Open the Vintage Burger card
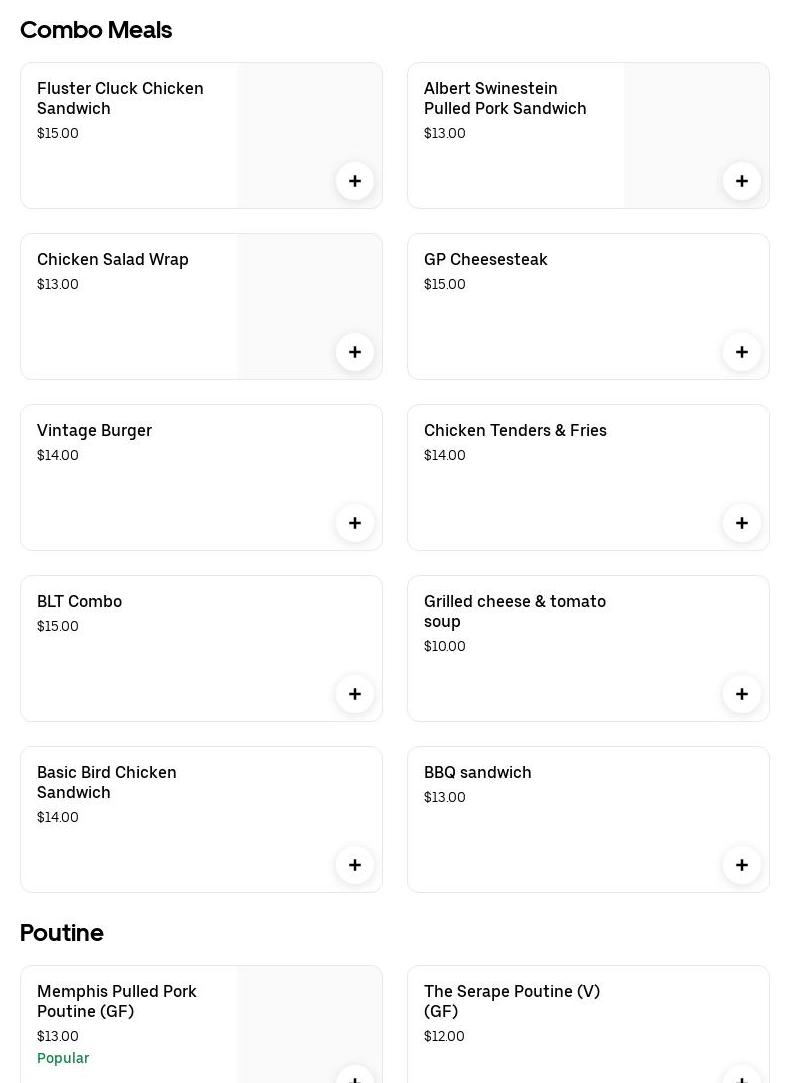The image size is (804, 1083). [94, 431]
